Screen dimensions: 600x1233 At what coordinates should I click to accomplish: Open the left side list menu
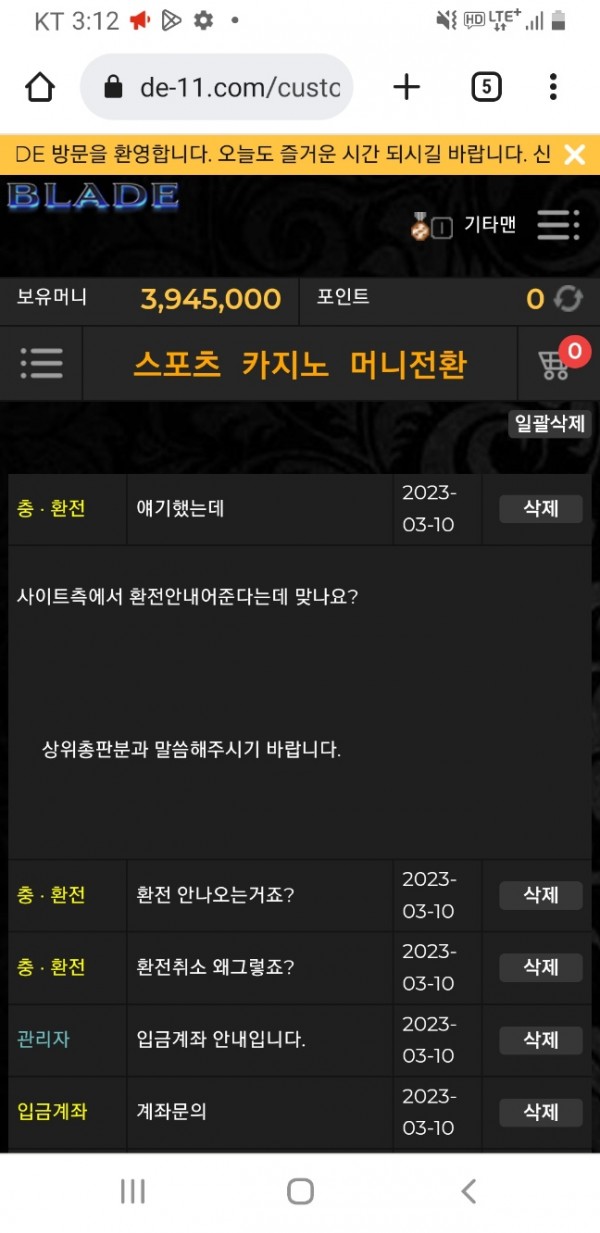(x=42, y=363)
